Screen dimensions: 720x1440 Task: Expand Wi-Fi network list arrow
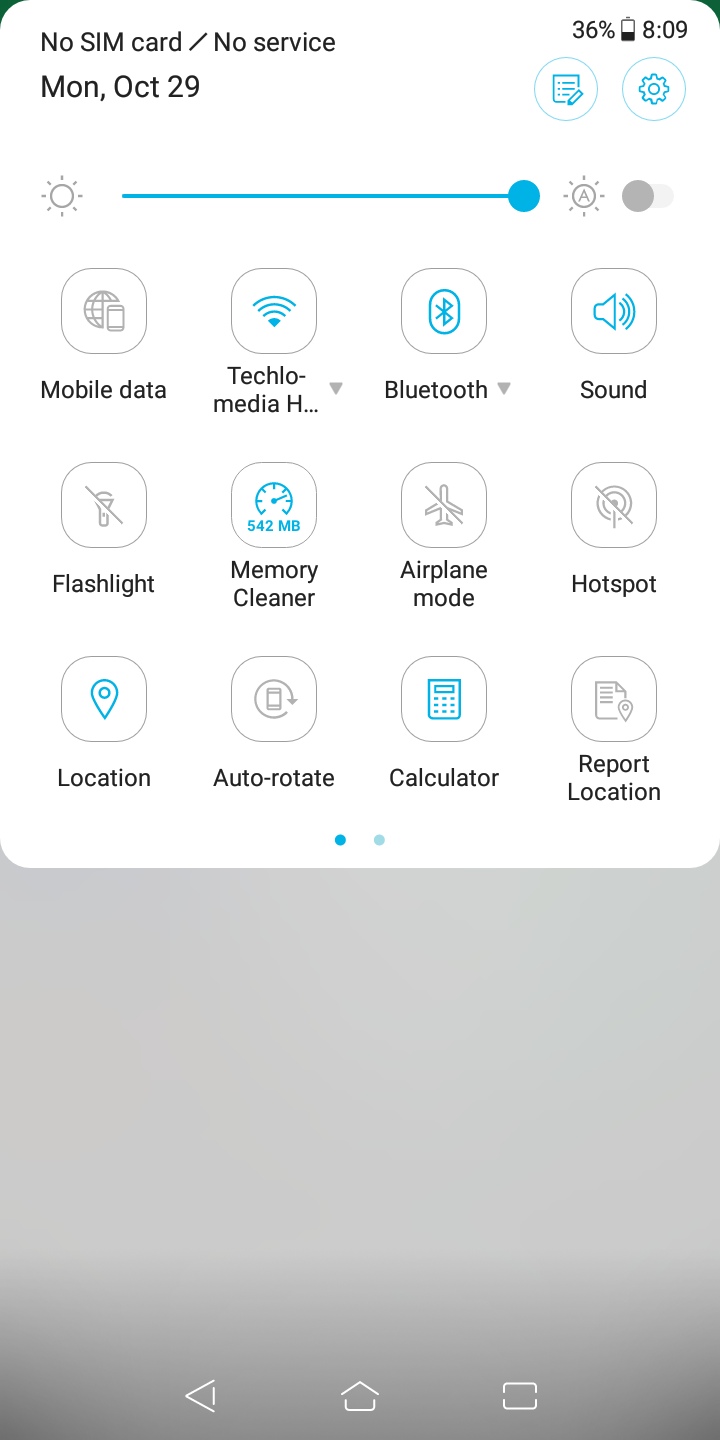[x=337, y=388]
